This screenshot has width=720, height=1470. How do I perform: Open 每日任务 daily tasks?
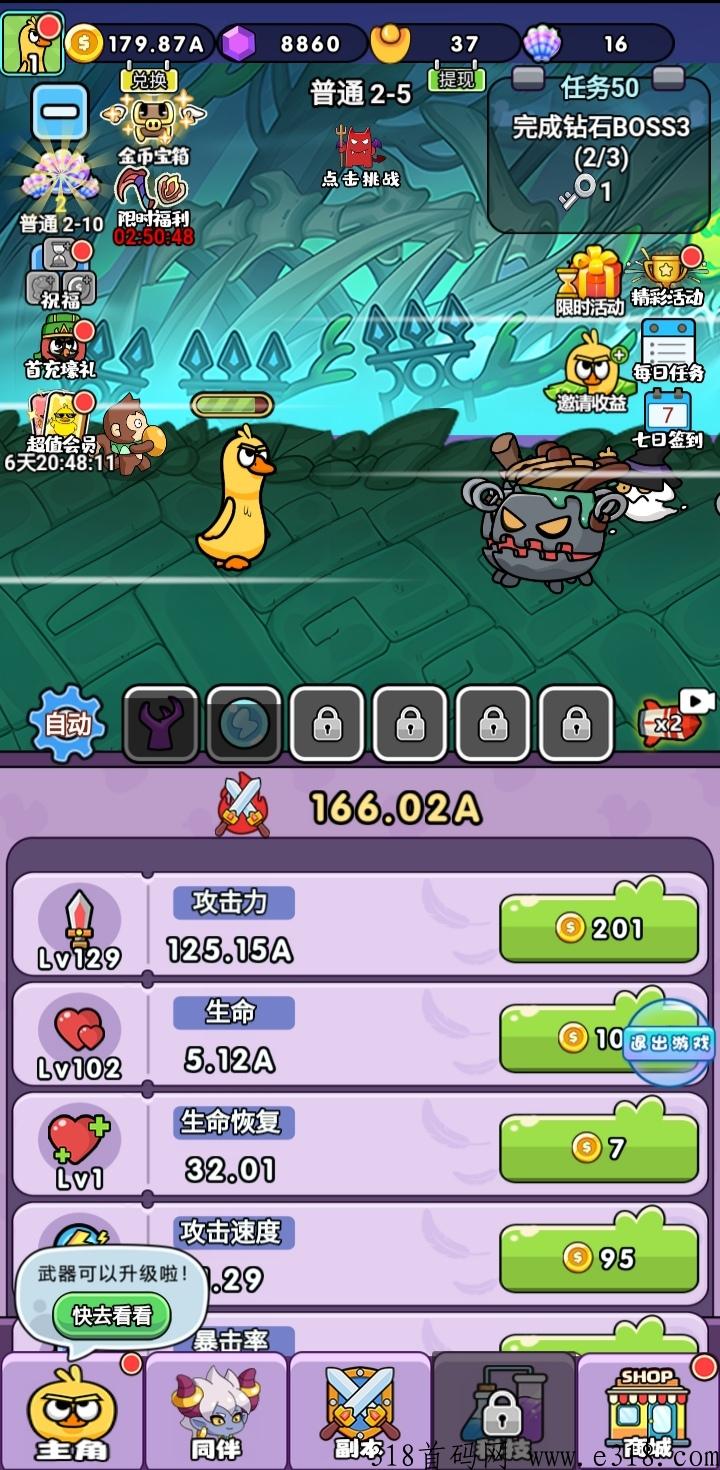pos(668,350)
